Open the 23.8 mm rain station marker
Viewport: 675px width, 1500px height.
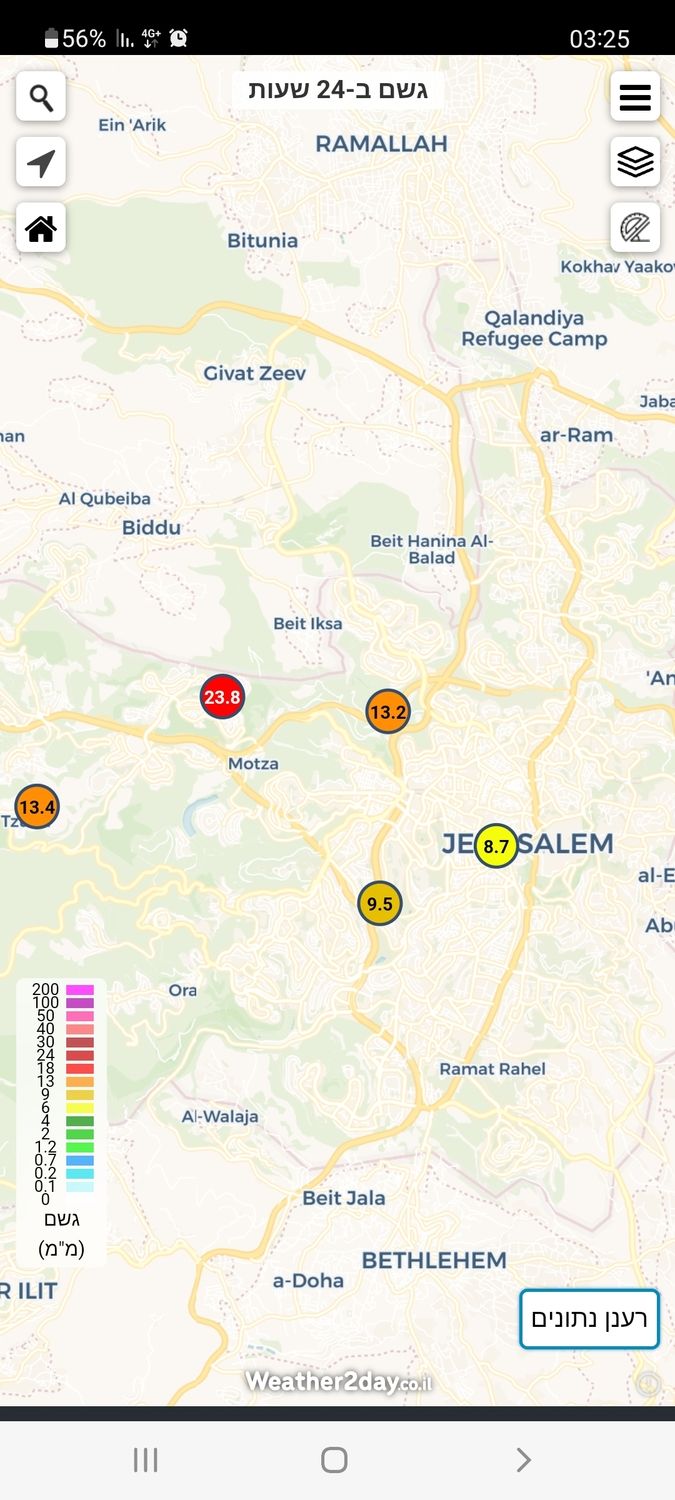[222, 697]
